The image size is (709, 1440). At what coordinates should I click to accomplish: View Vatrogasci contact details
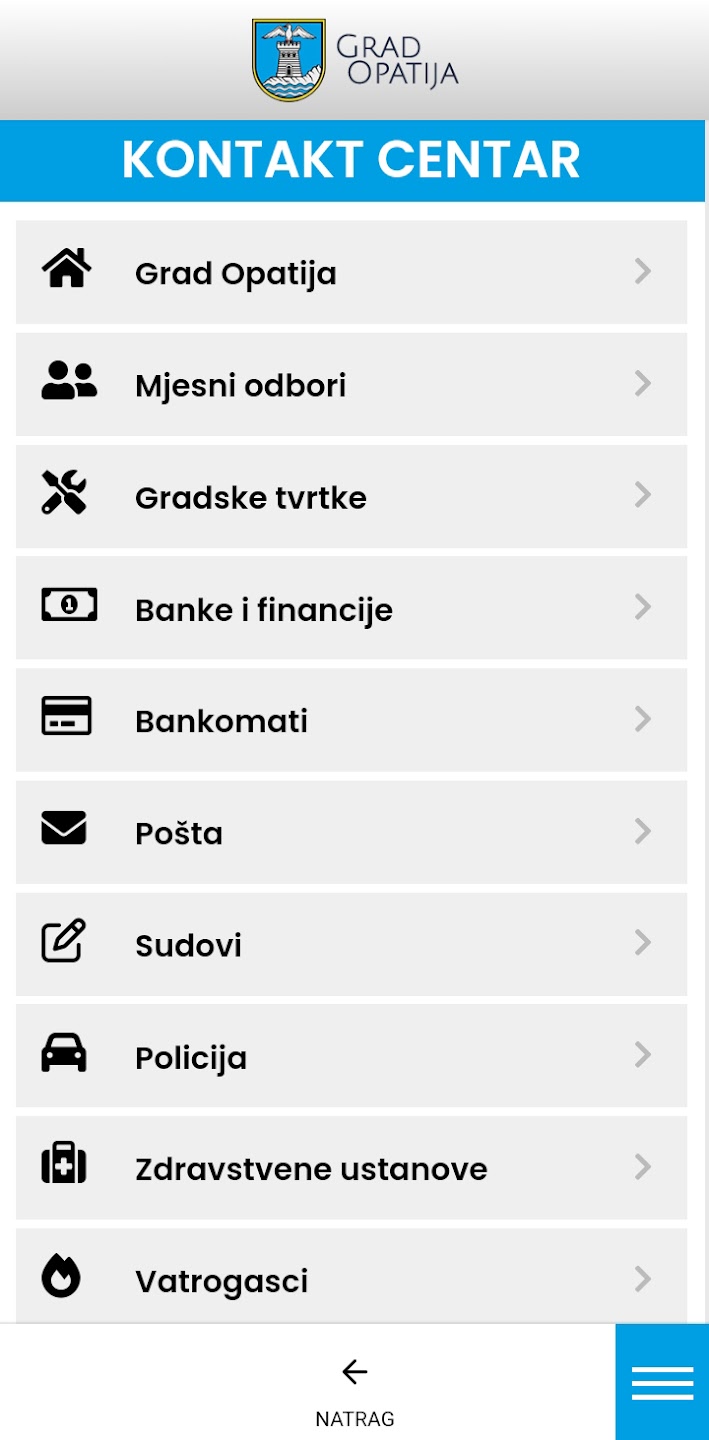[351, 1278]
